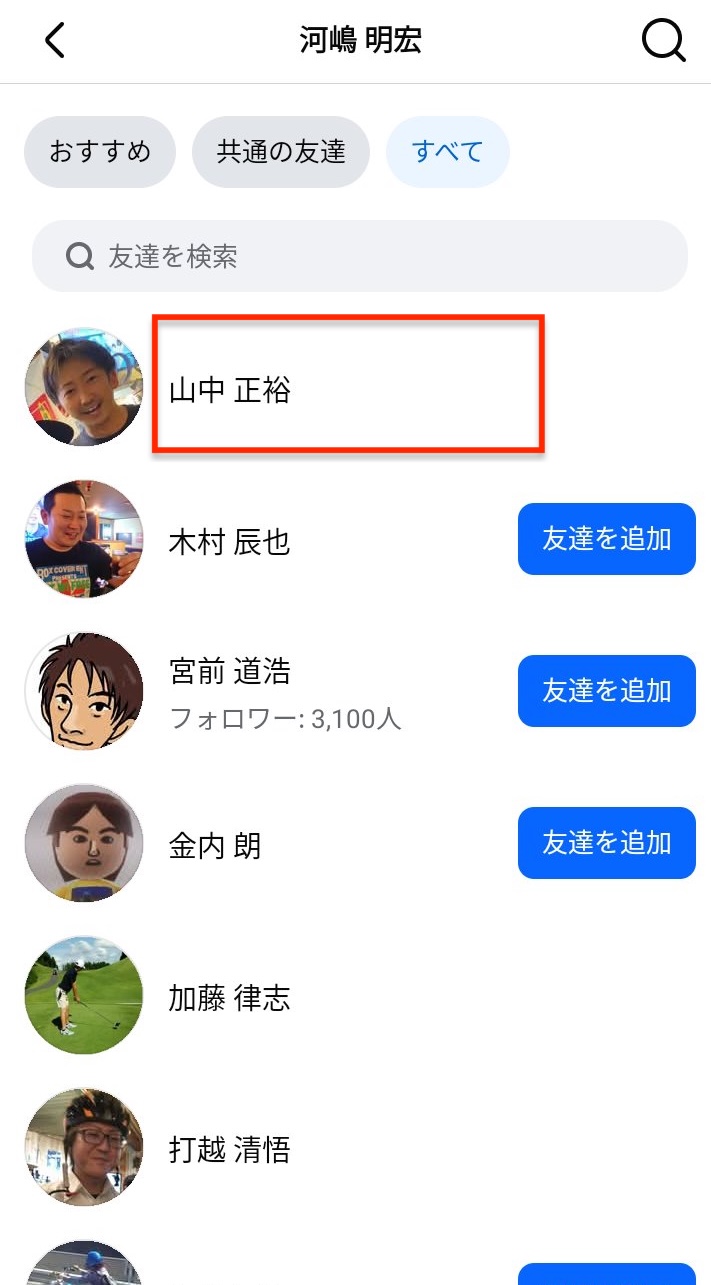Open 打越 清悟's profile

coord(230,1150)
